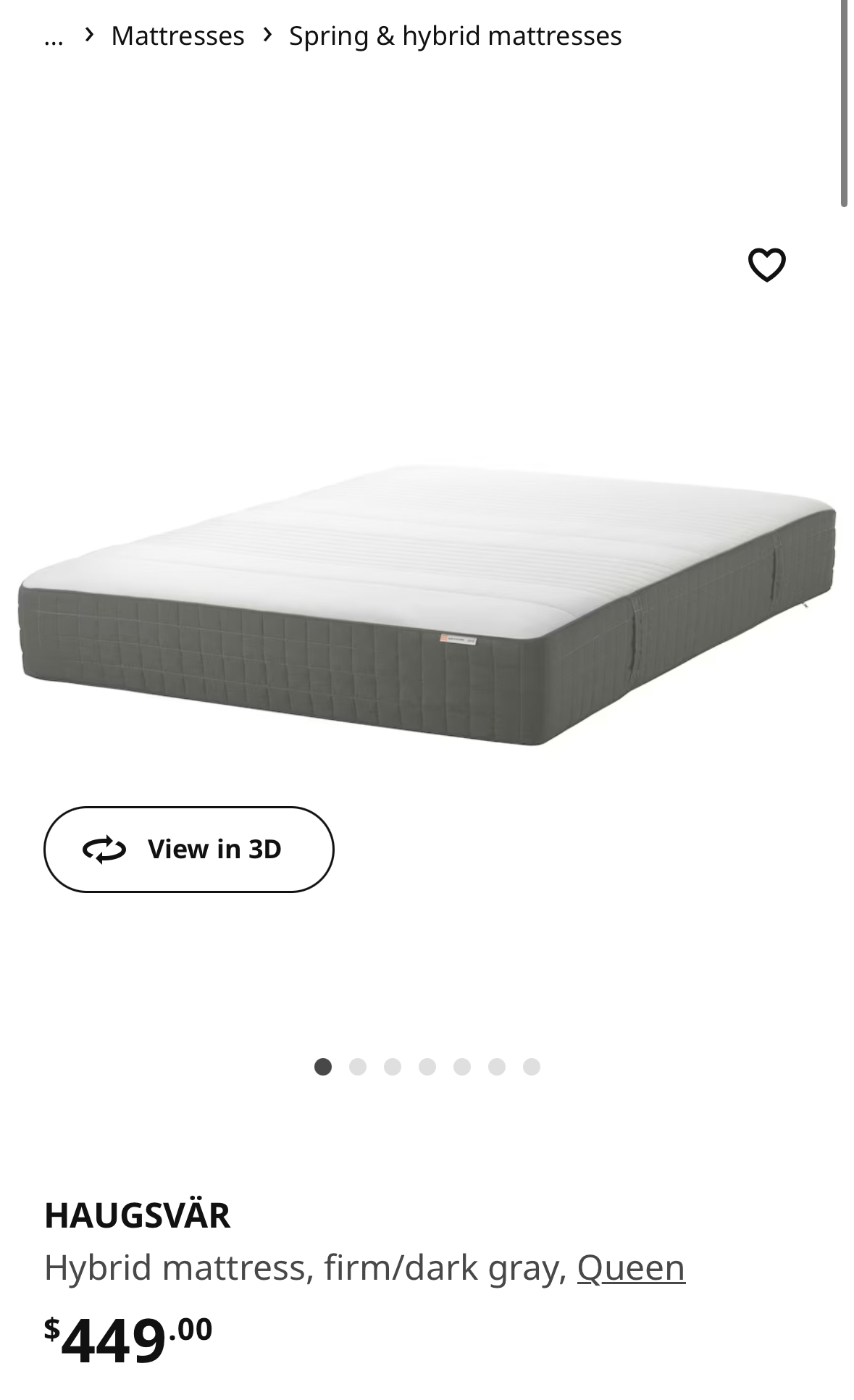Tap the Queen size link
This screenshot has height=1400, width=854.
[x=630, y=1267]
